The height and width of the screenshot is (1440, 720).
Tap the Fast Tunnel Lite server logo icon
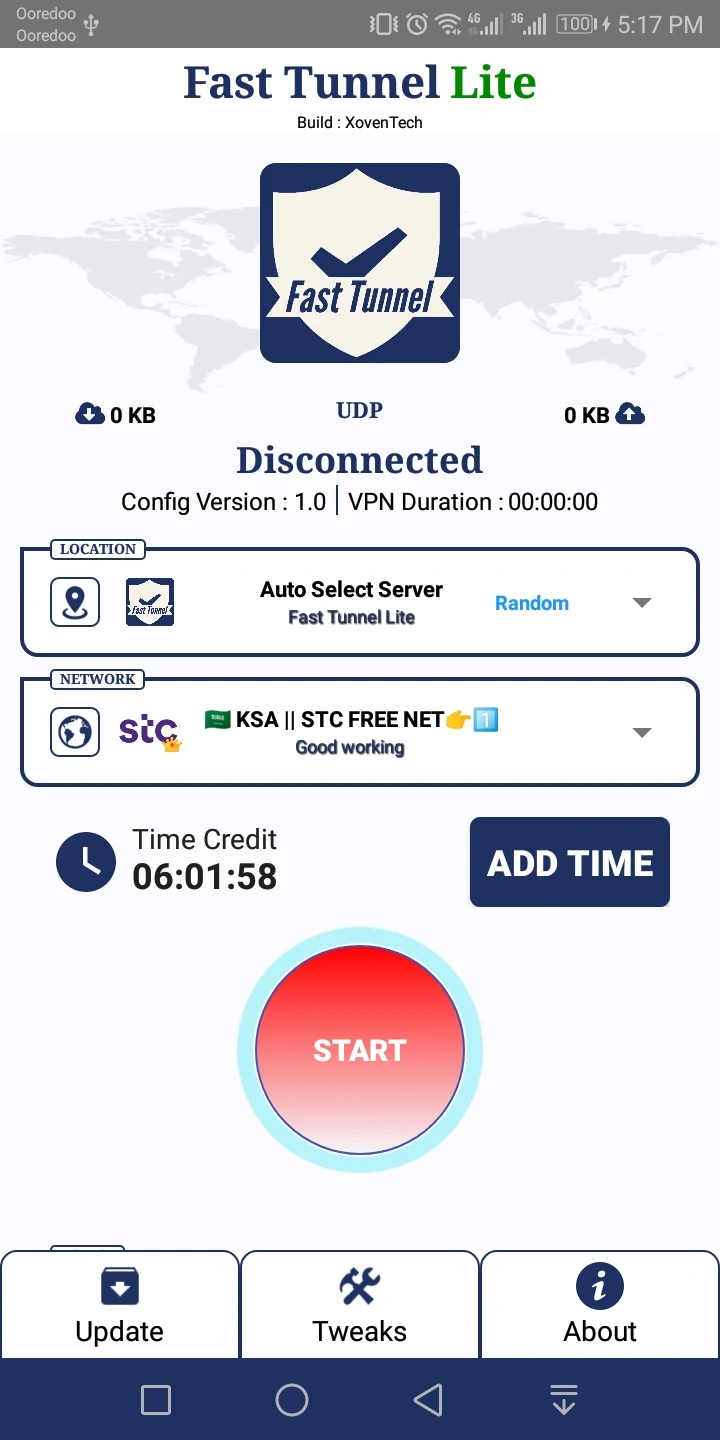click(150, 602)
